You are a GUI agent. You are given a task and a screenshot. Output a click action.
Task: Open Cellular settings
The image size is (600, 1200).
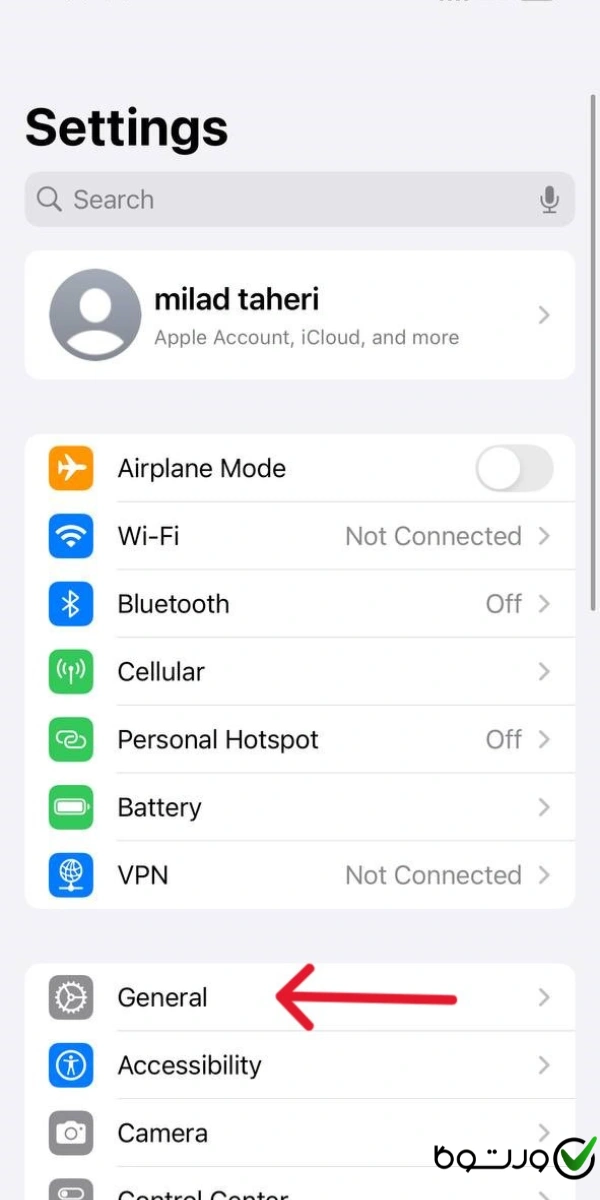point(300,672)
